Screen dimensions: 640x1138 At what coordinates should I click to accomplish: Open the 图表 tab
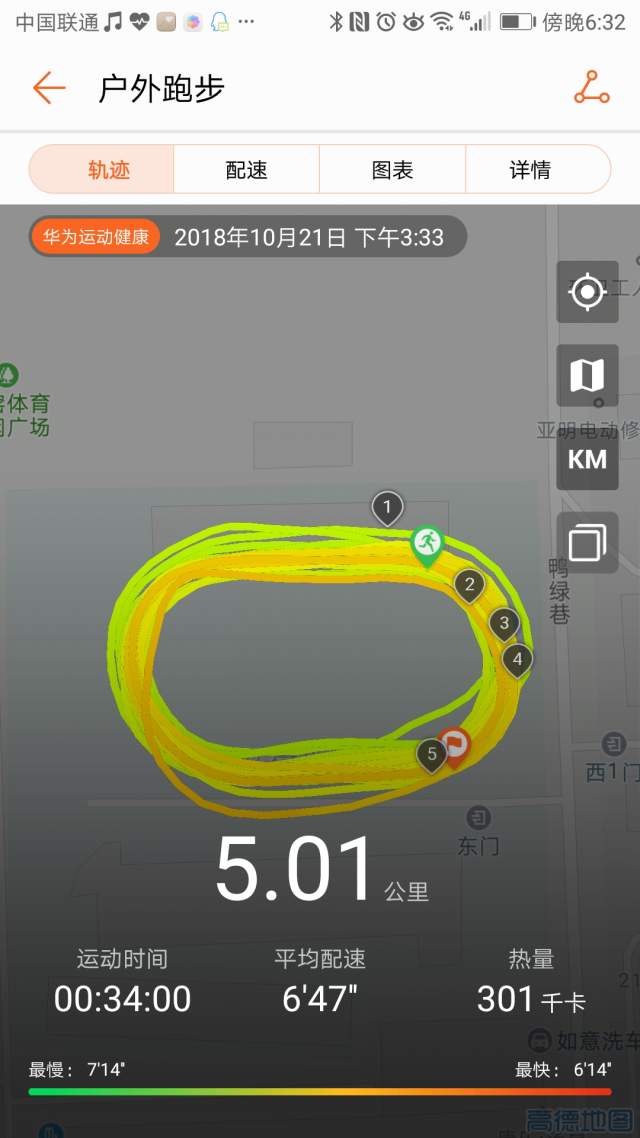click(392, 170)
